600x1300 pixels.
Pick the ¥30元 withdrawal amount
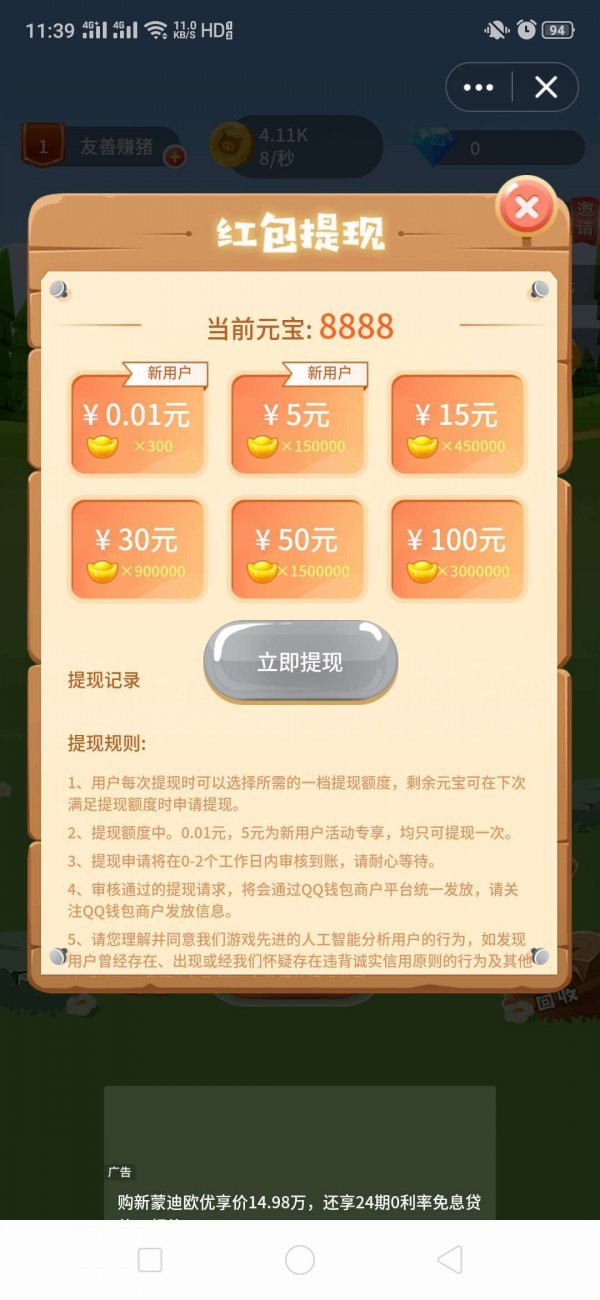click(138, 550)
